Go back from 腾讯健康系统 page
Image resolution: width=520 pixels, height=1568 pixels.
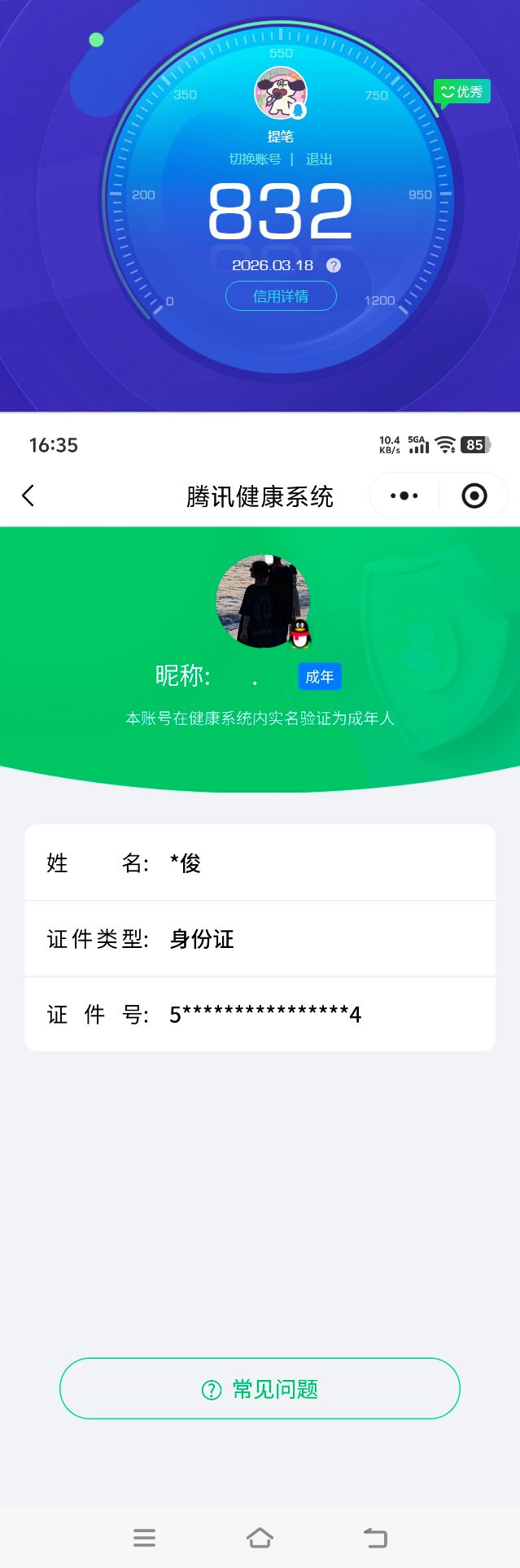[28, 496]
